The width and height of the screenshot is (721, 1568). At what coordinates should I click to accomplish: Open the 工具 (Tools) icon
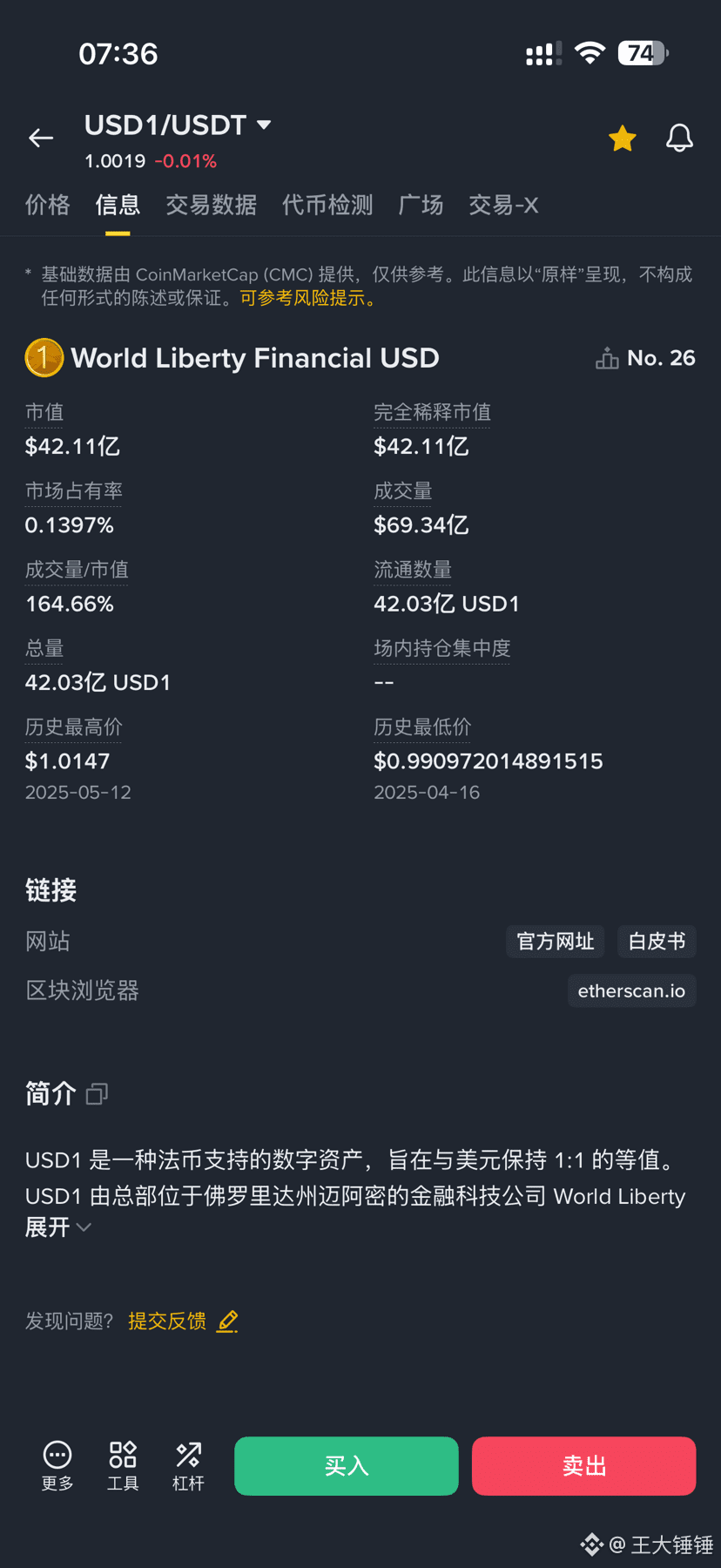(x=122, y=1466)
